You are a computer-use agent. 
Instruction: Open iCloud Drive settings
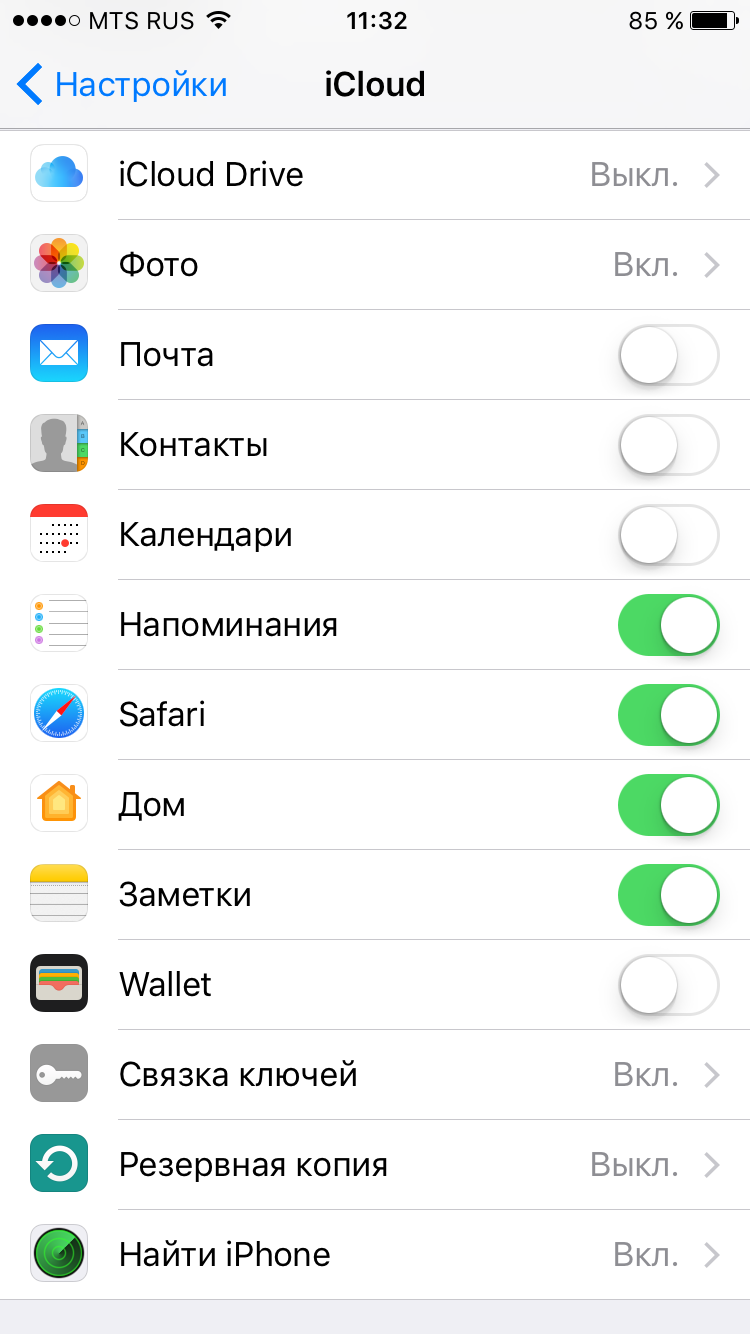click(x=375, y=175)
